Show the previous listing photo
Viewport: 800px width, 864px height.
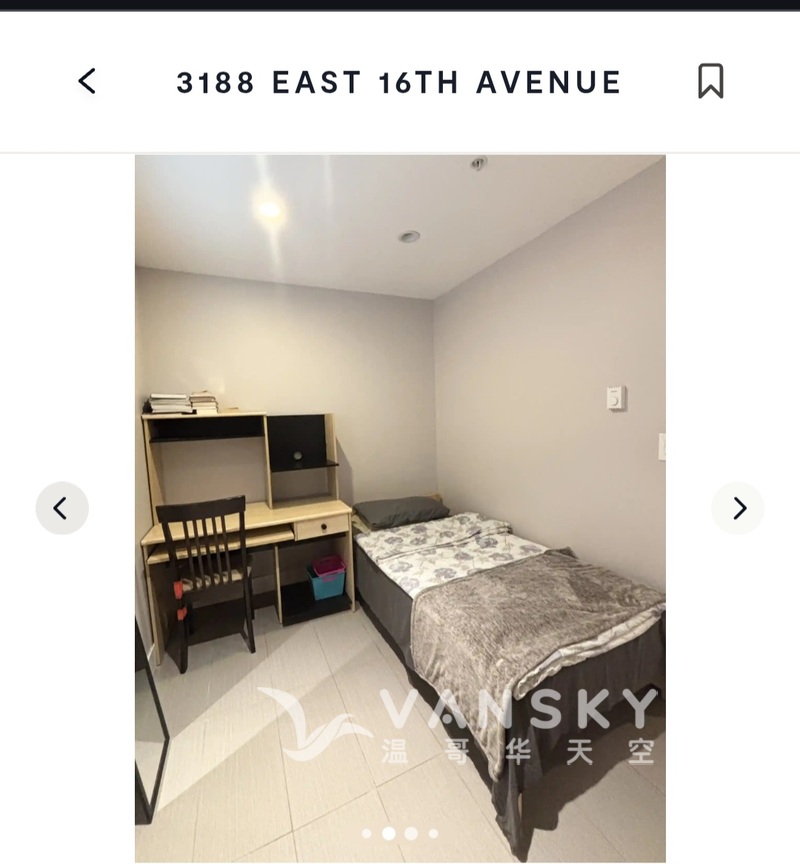[62, 508]
